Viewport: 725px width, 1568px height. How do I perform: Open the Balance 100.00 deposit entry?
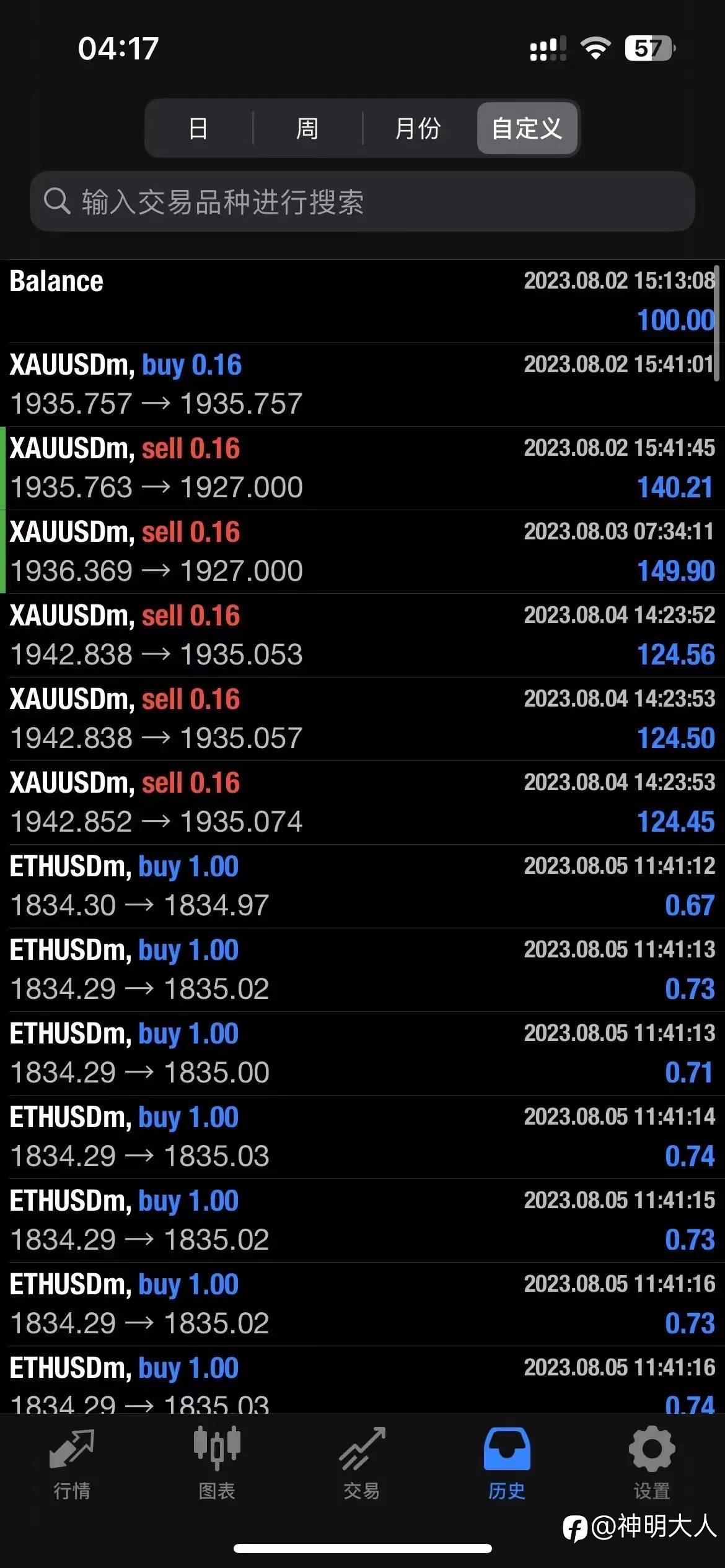point(362,301)
